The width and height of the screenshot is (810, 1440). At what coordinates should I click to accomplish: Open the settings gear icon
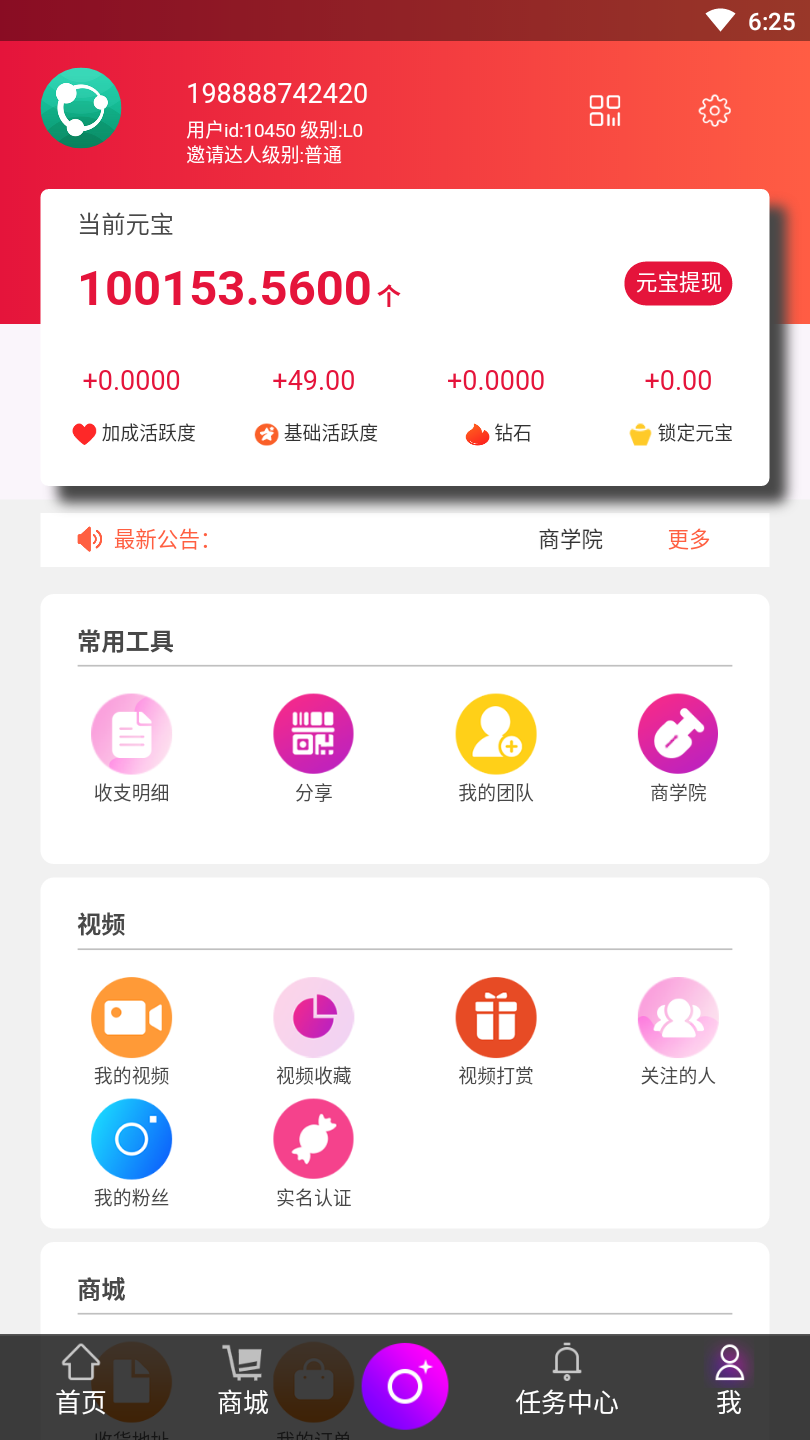click(714, 111)
